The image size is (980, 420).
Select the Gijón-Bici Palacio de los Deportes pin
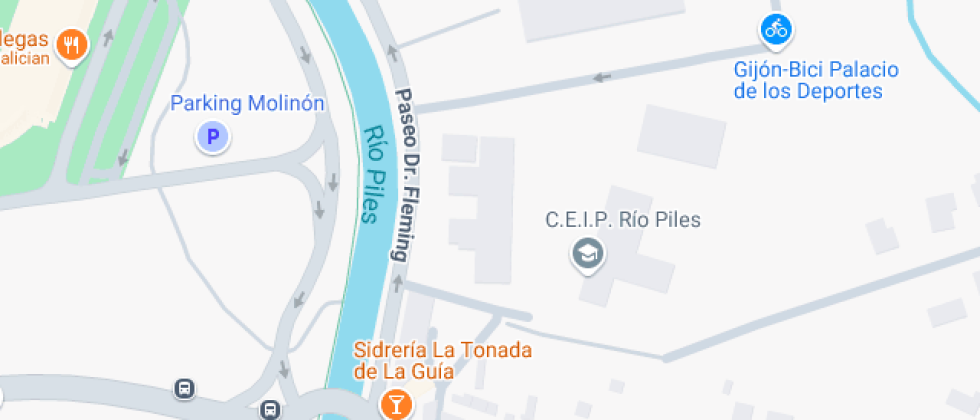click(x=776, y=29)
